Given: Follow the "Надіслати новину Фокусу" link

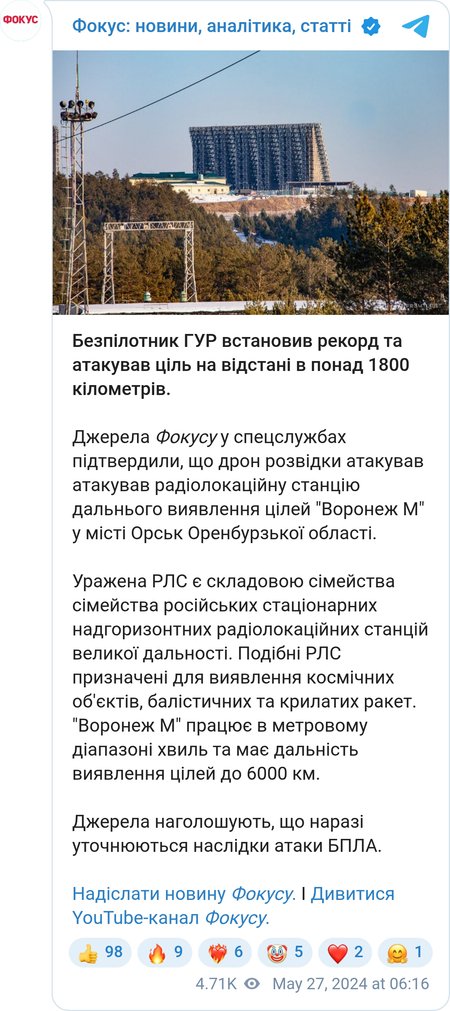Looking at the screenshot, I should click(x=184, y=894).
